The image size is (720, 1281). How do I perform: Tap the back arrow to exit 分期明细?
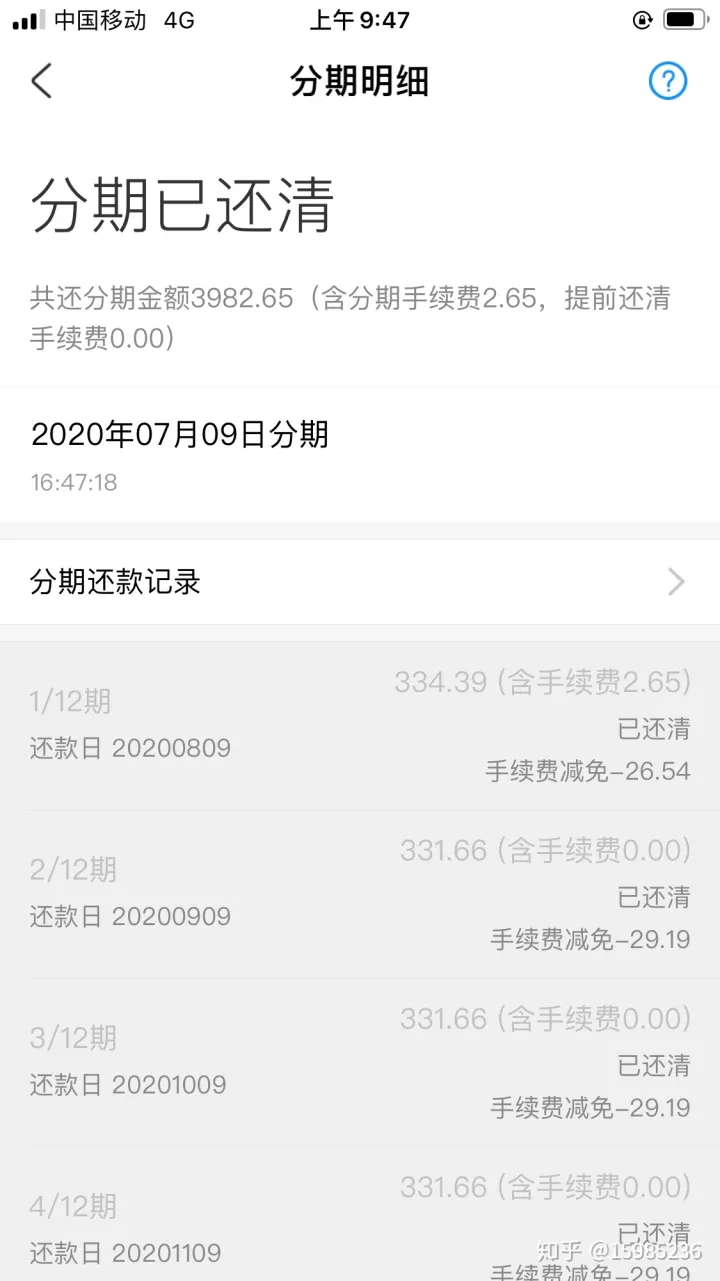40,82
